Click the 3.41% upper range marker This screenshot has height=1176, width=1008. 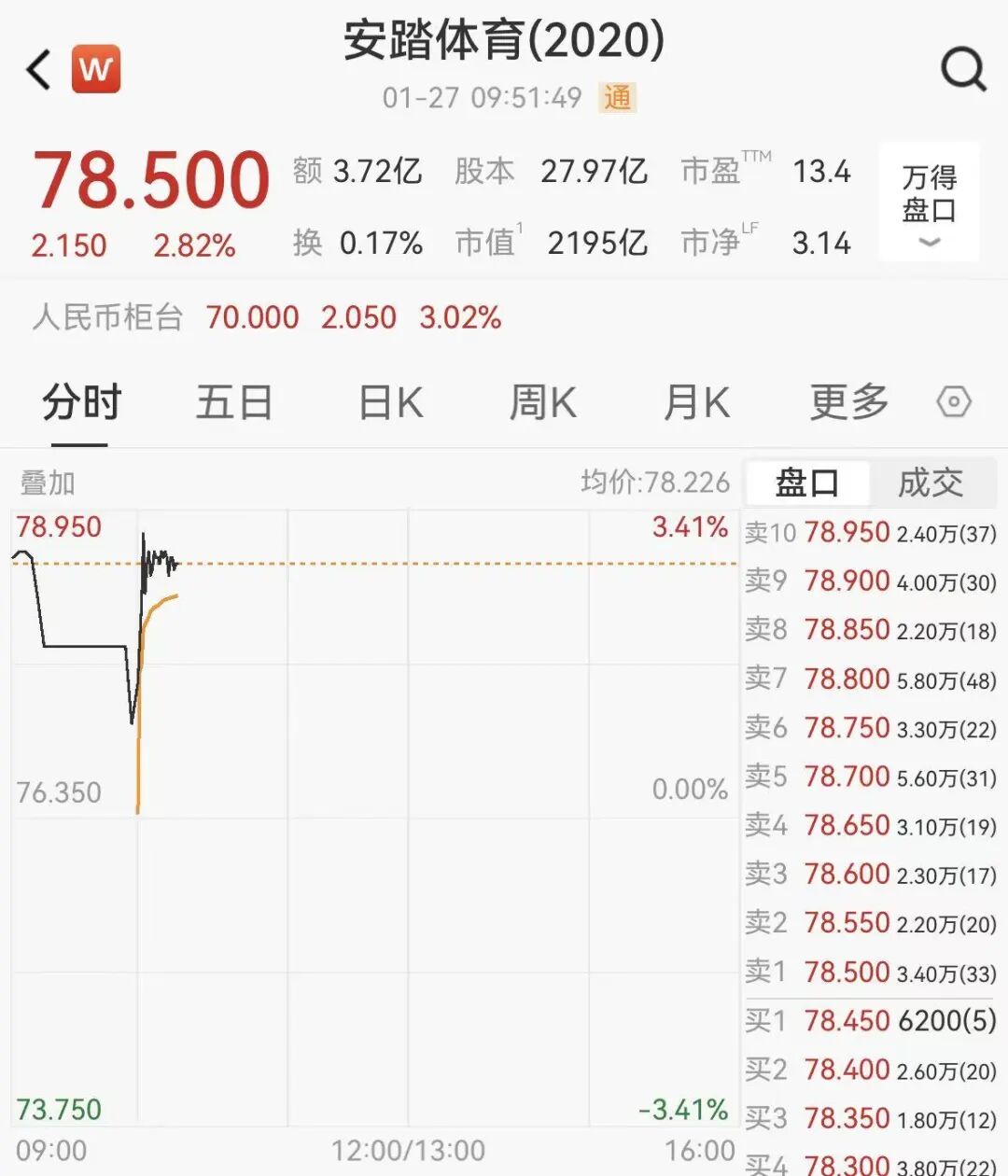pyautogui.click(x=688, y=526)
